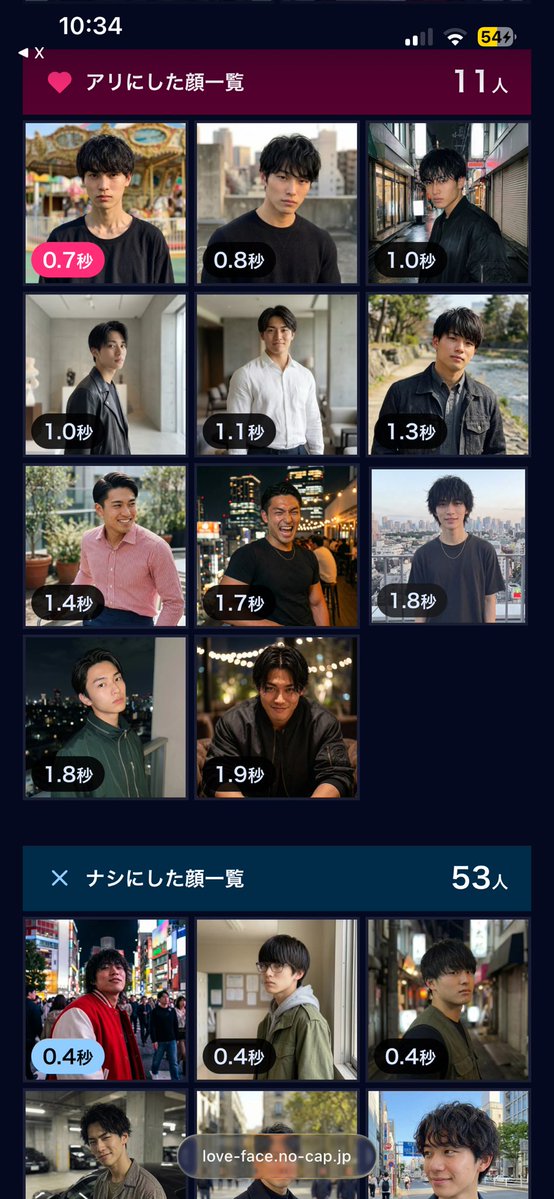Tap the love-face.no-cap.jp address bar
This screenshot has height=1199, width=554.
click(277, 1155)
